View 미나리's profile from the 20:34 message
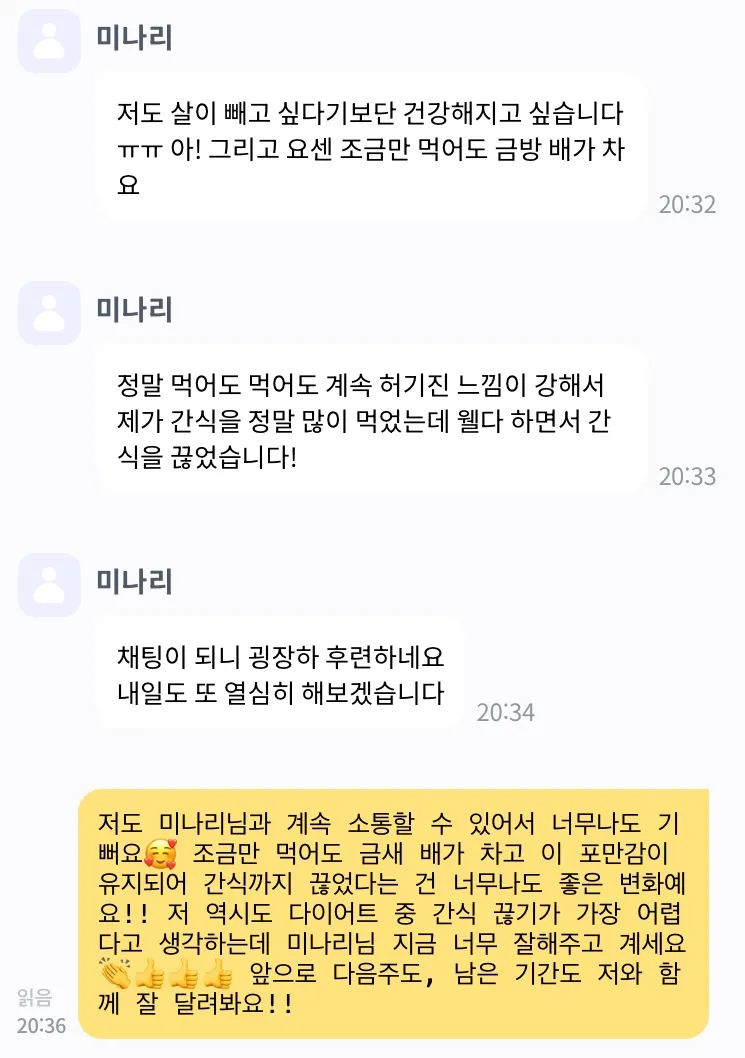The image size is (745, 1058). (x=49, y=585)
